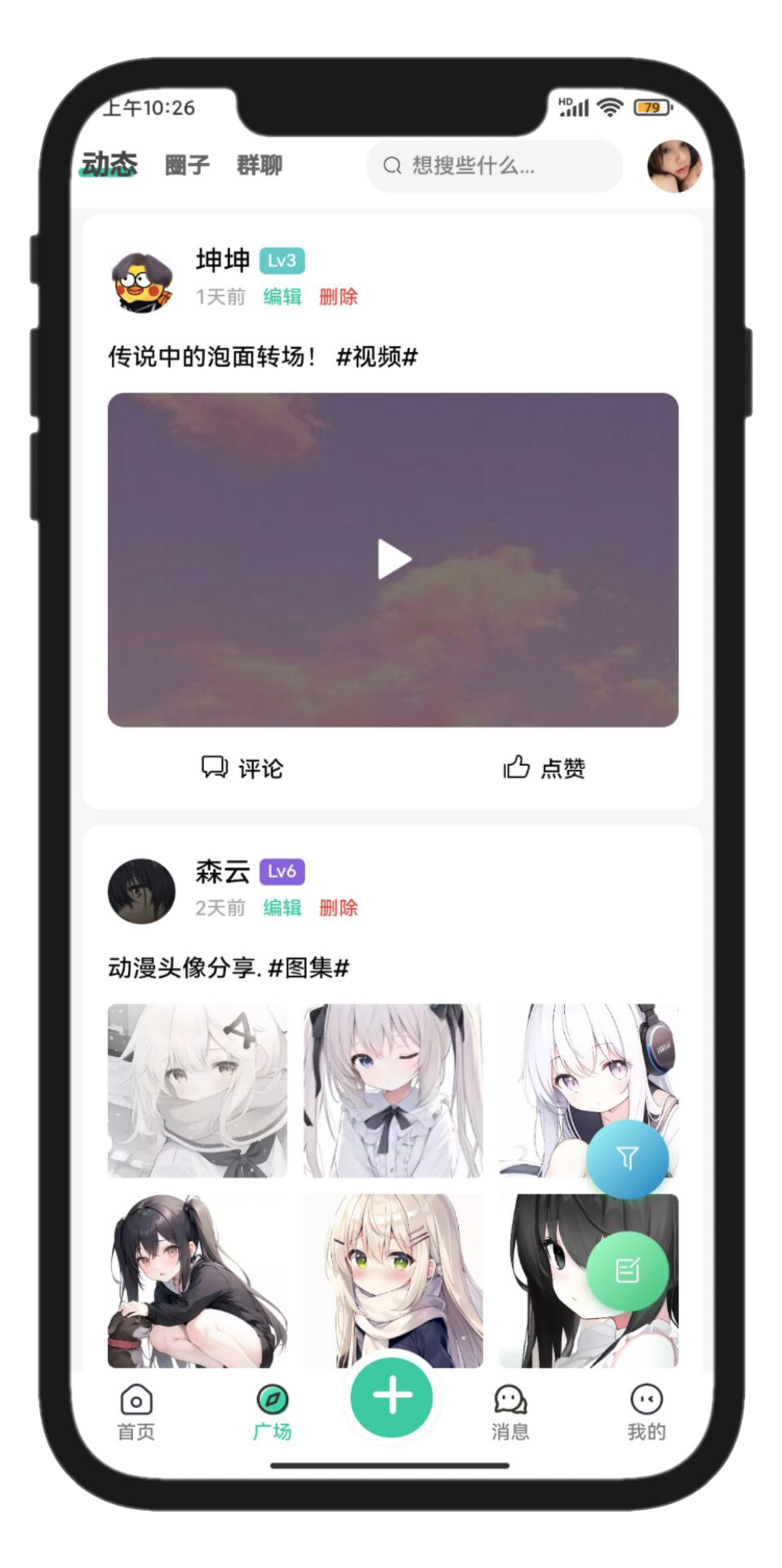Image resolution: width=782 pixels, height=1568 pixels.
Task: Open 坤坤's avatar profile
Action: [142, 282]
